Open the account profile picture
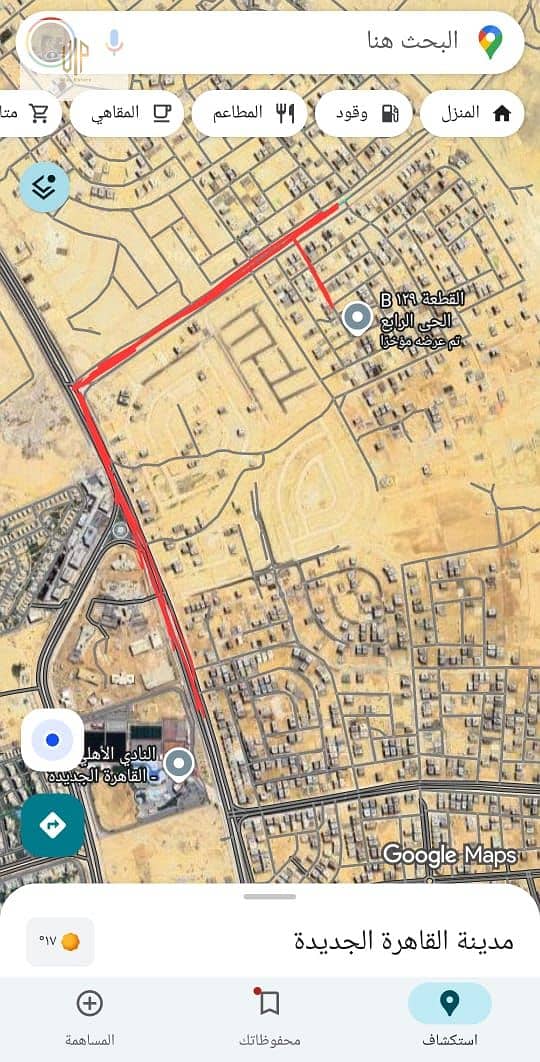Viewport: 540px width, 1062px height. (51, 42)
